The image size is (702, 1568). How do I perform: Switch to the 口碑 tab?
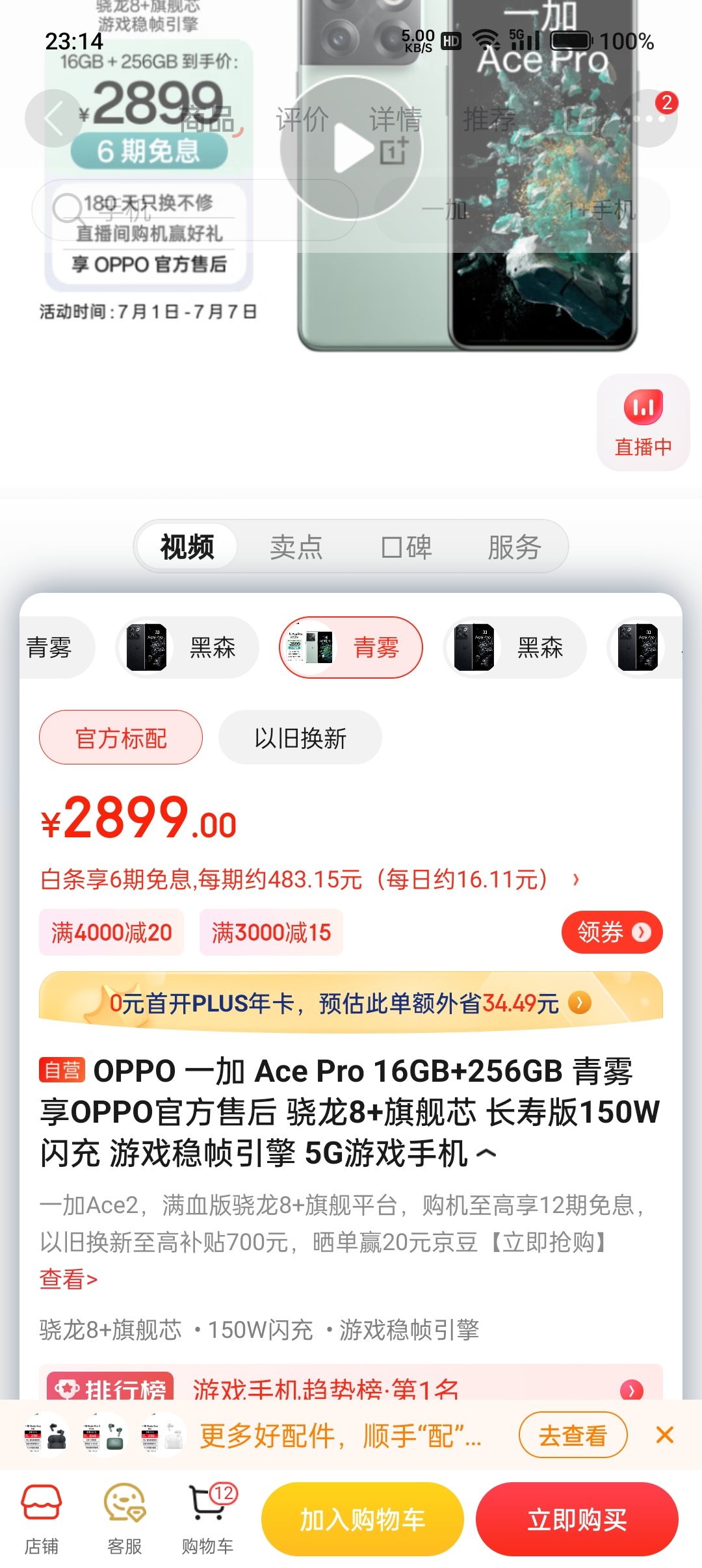[x=406, y=547]
